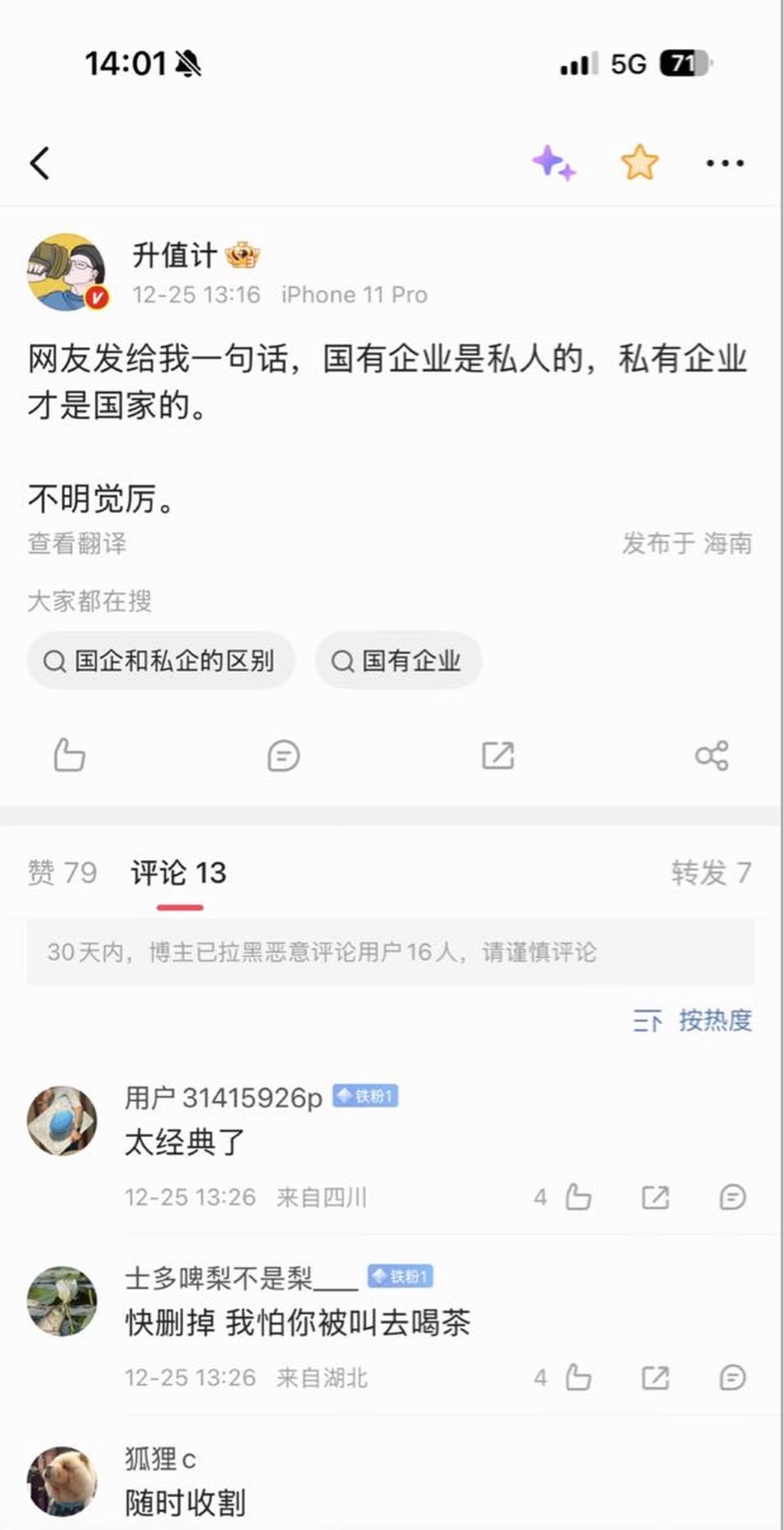
Task: Search the chip 国企和私企的区别
Action: 161,661
